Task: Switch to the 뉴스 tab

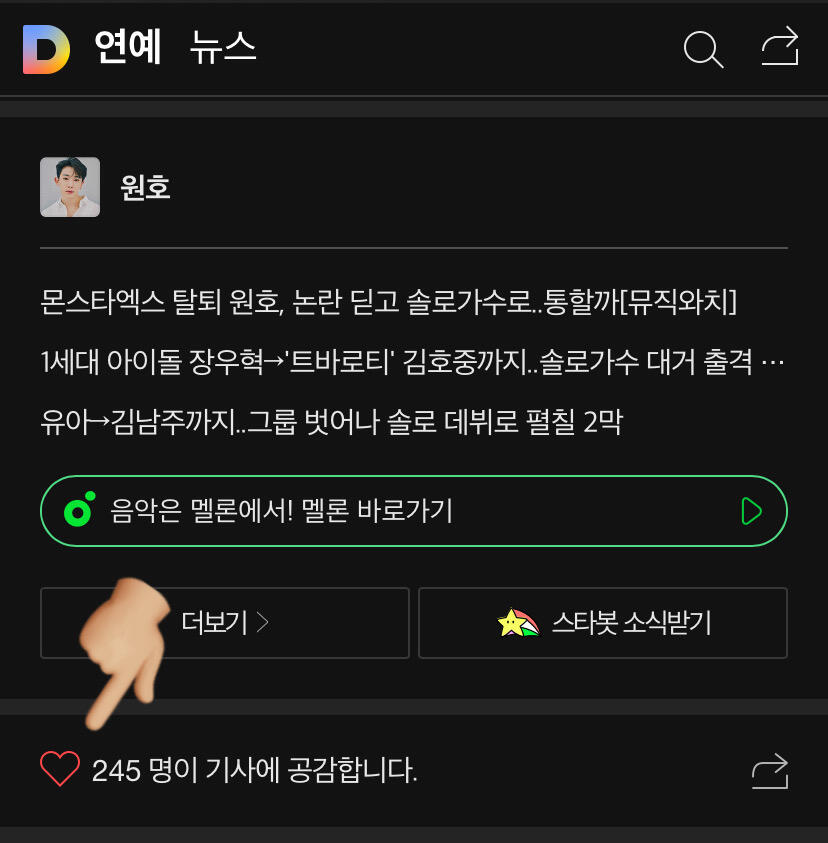Action: 223,48
